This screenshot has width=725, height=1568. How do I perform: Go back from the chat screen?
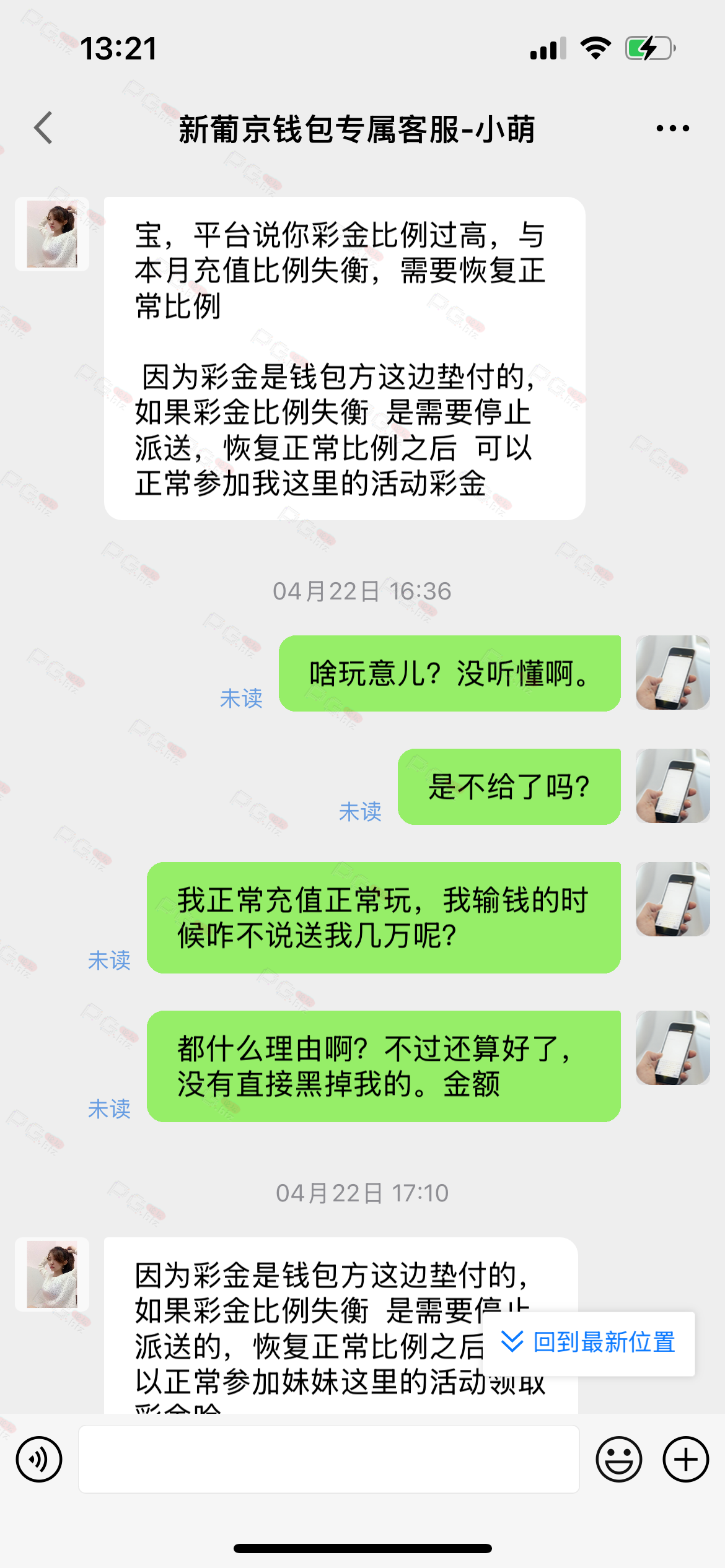pos(43,128)
